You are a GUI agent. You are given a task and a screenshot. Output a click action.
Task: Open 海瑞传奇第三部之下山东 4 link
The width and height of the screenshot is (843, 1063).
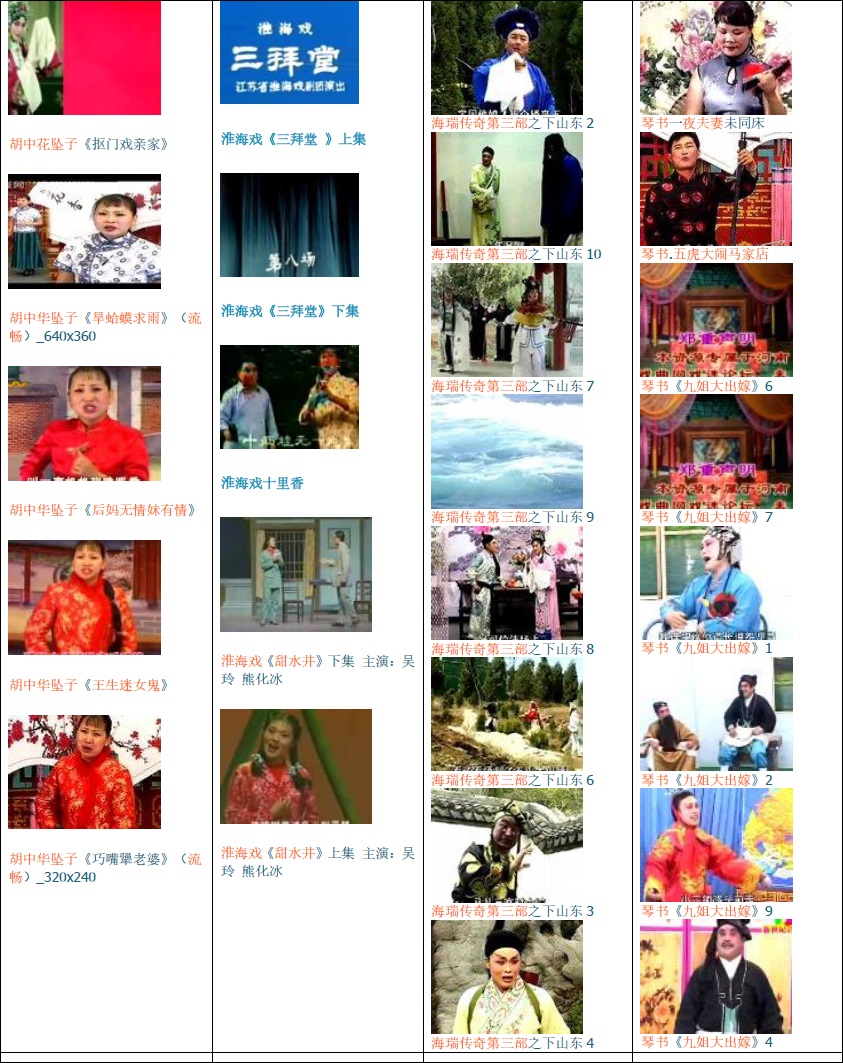click(x=512, y=1043)
